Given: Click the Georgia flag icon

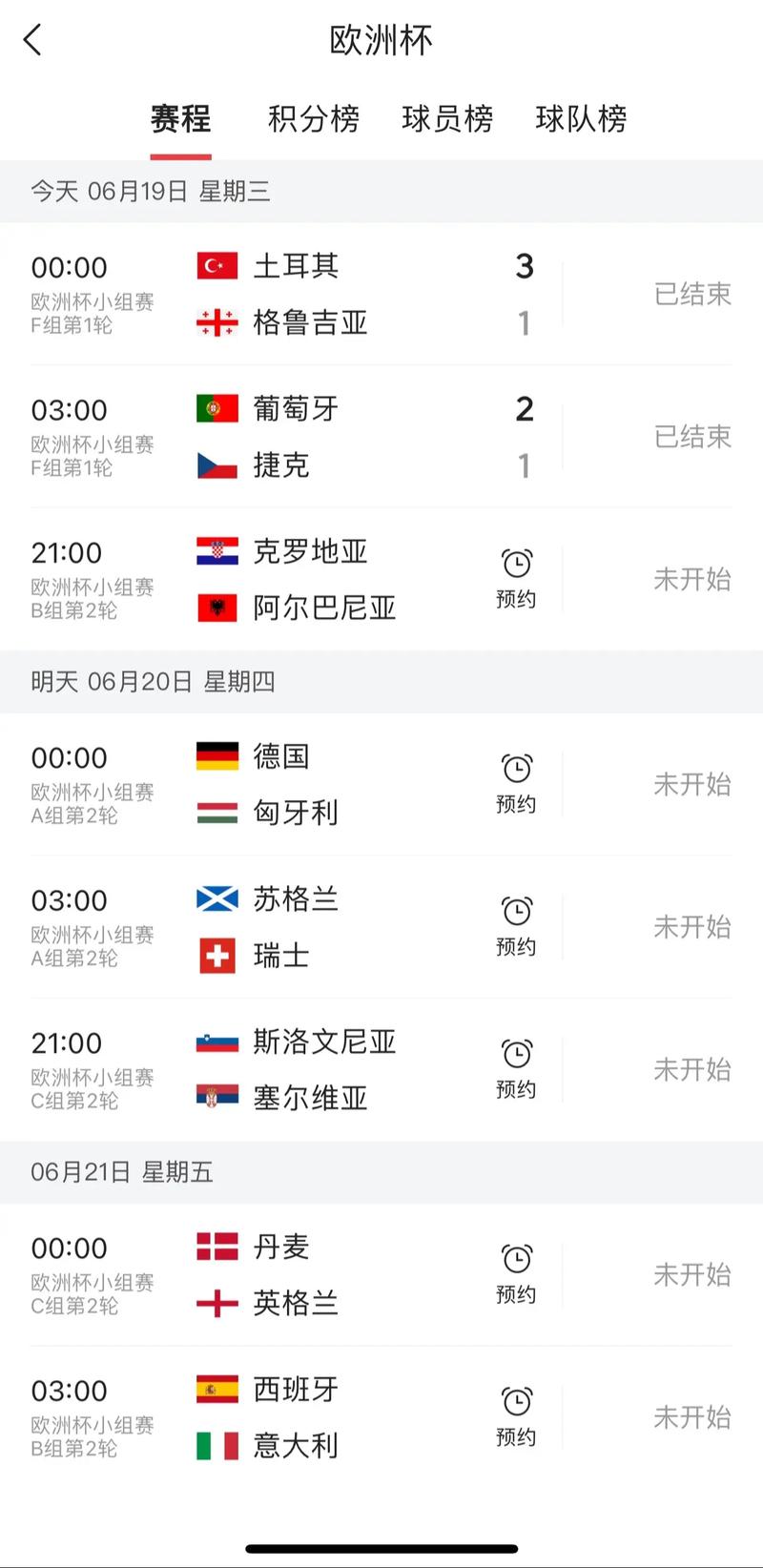Looking at the screenshot, I should (217, 323).
